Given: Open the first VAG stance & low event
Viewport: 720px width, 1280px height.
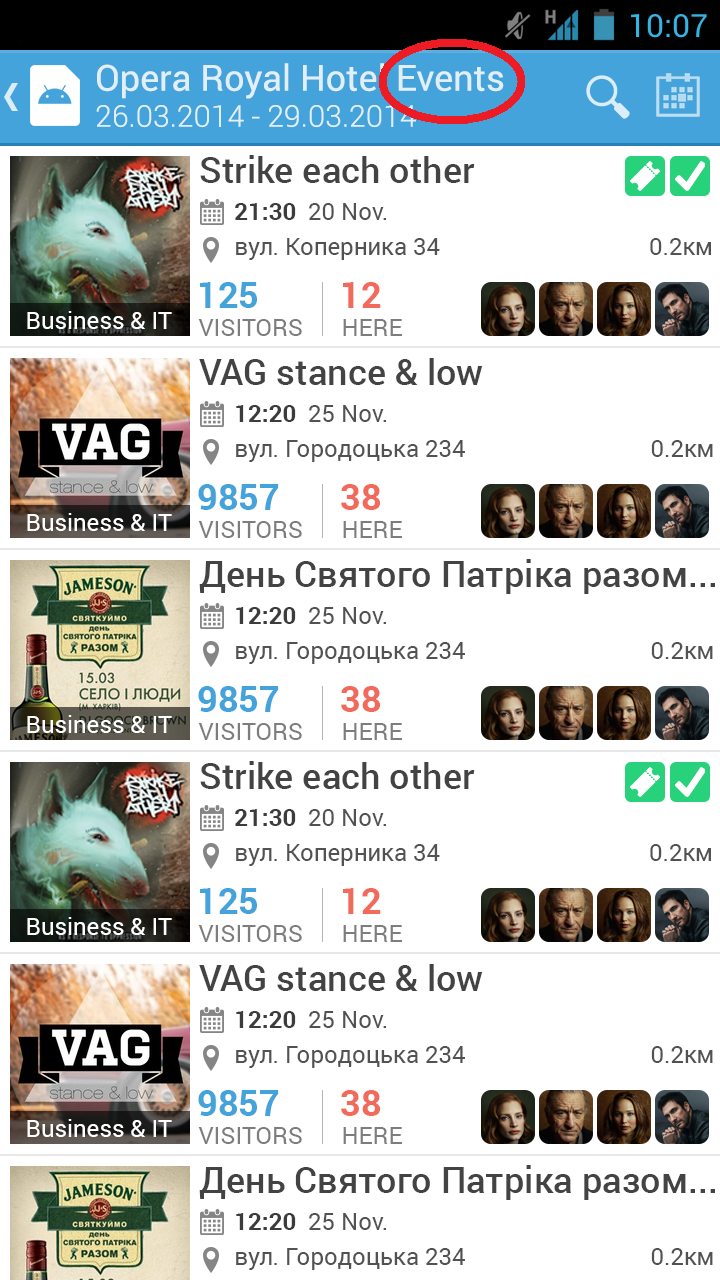Looking at the screenshot, I should pyautogui.click(x=340, y=374).
